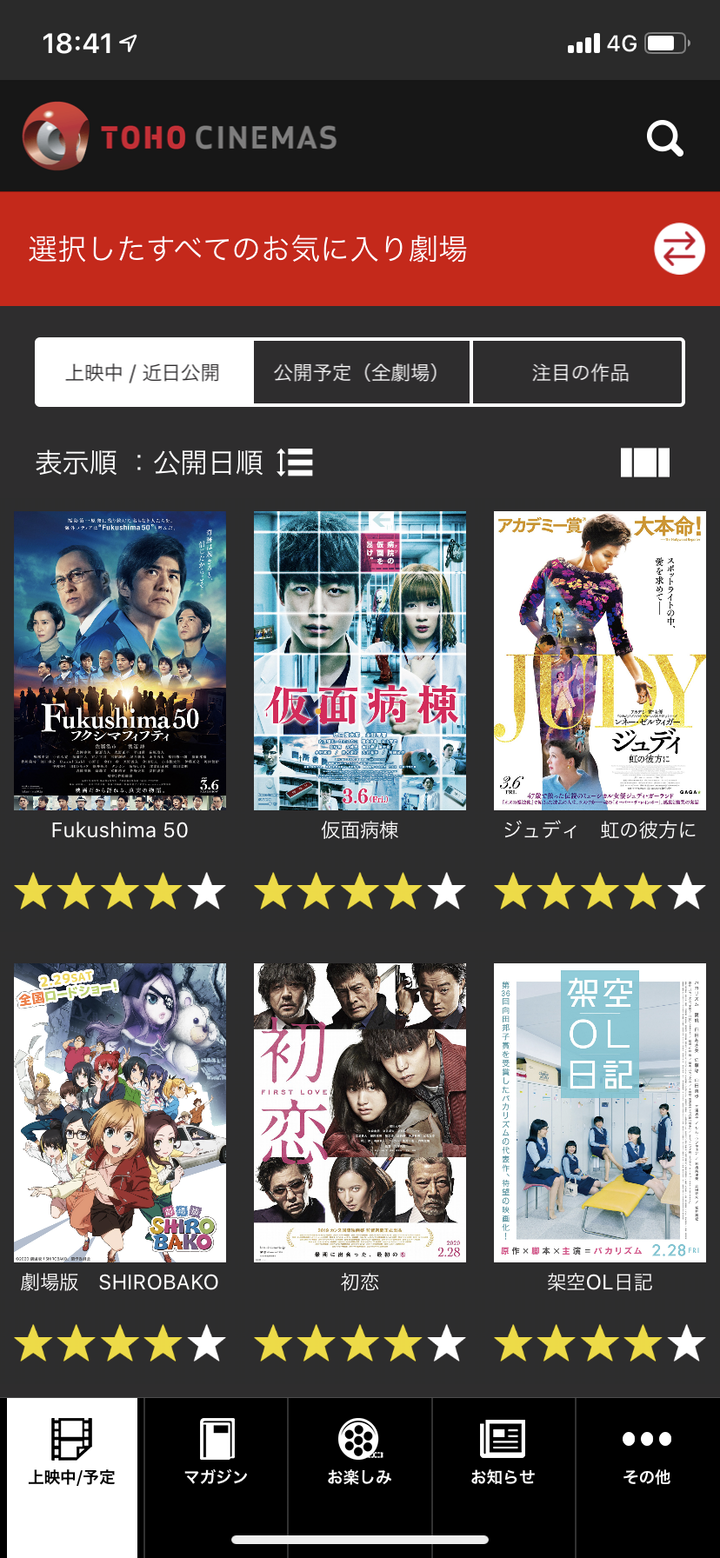Open the search magnifier icon
720x1558 pixels.
(665, 138)
